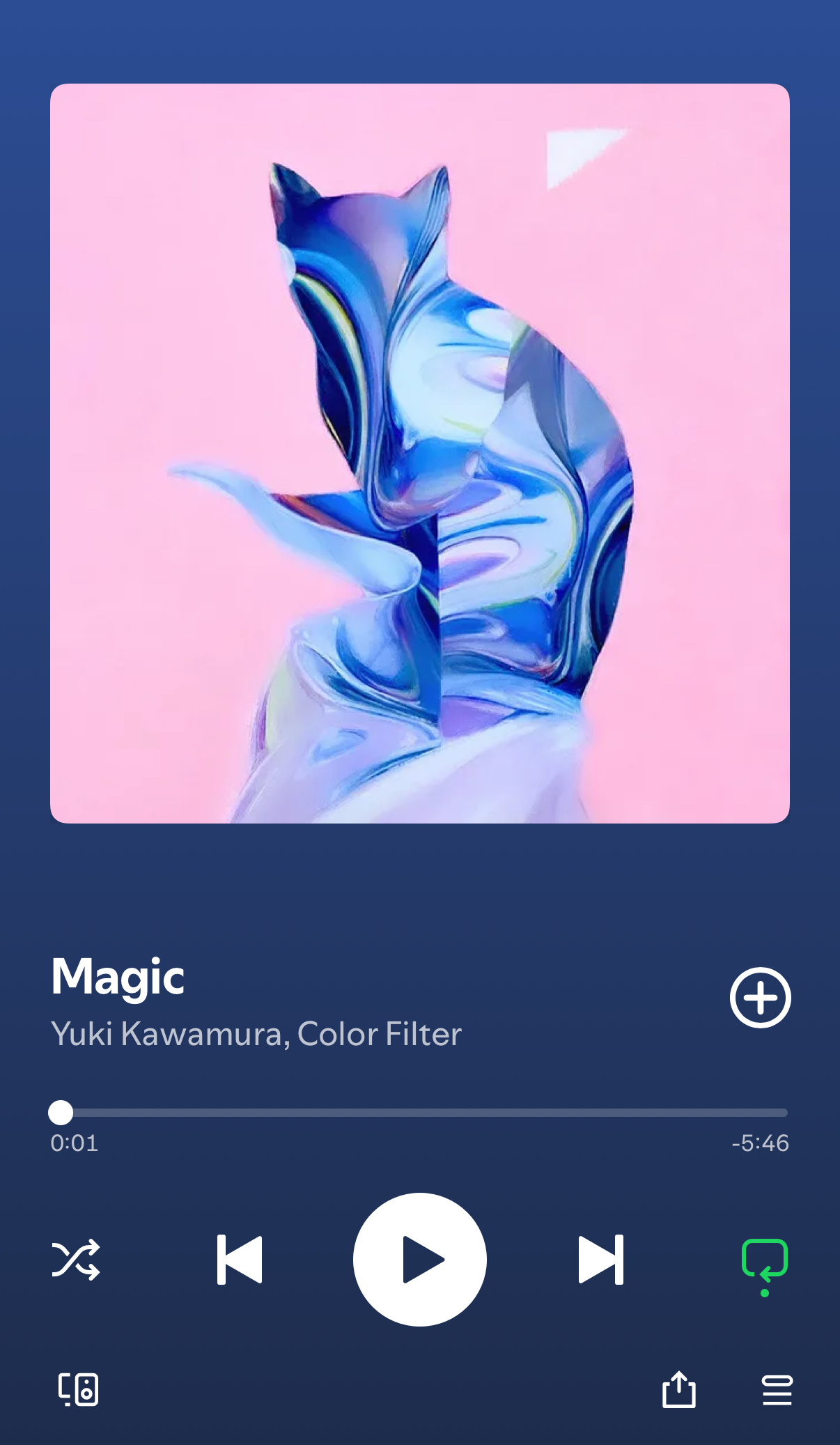Tap the playback progress bar
The width and height of the screenshot is (840, 1445).
point(419,1113)
